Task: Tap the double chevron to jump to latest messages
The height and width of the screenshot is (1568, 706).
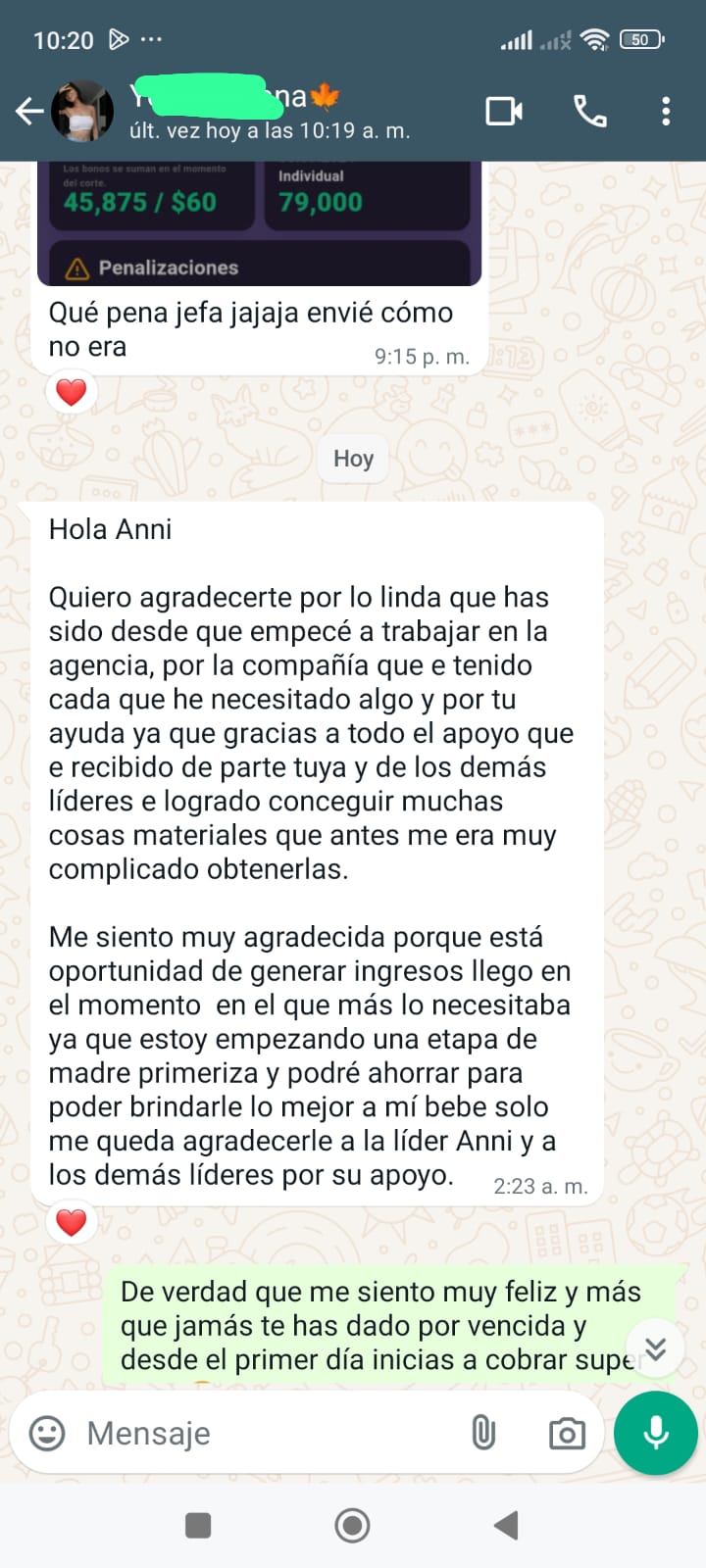Action: [654, 1347]
